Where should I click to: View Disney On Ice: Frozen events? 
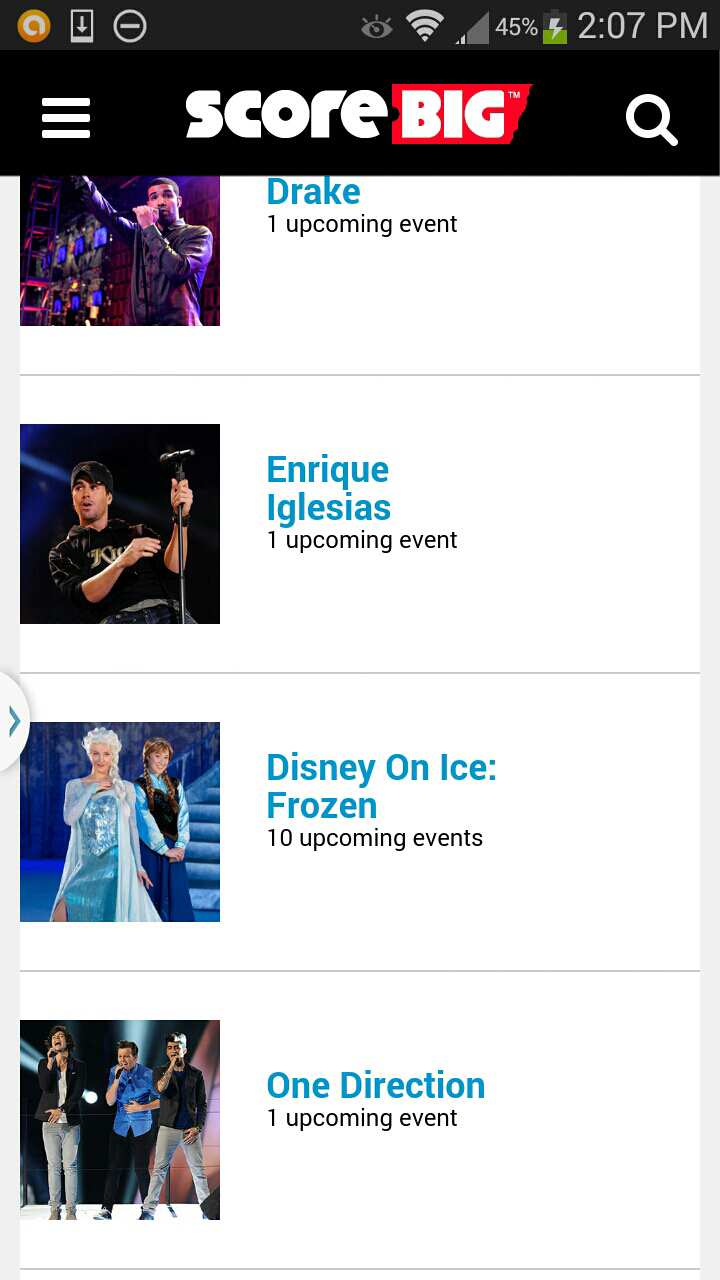tap(381, 786)
